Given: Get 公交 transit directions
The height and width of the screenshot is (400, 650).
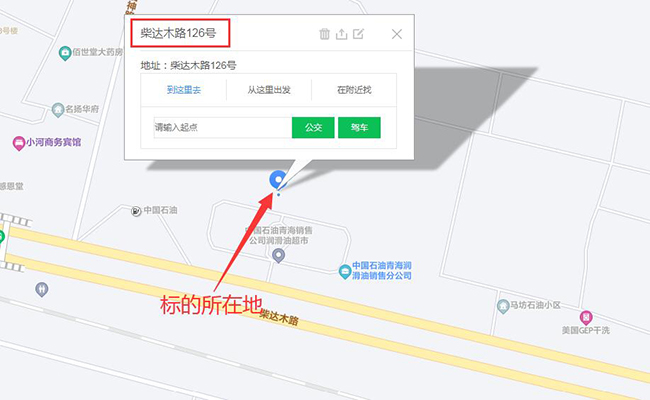Looking at the screenshot, I should 312,128.
